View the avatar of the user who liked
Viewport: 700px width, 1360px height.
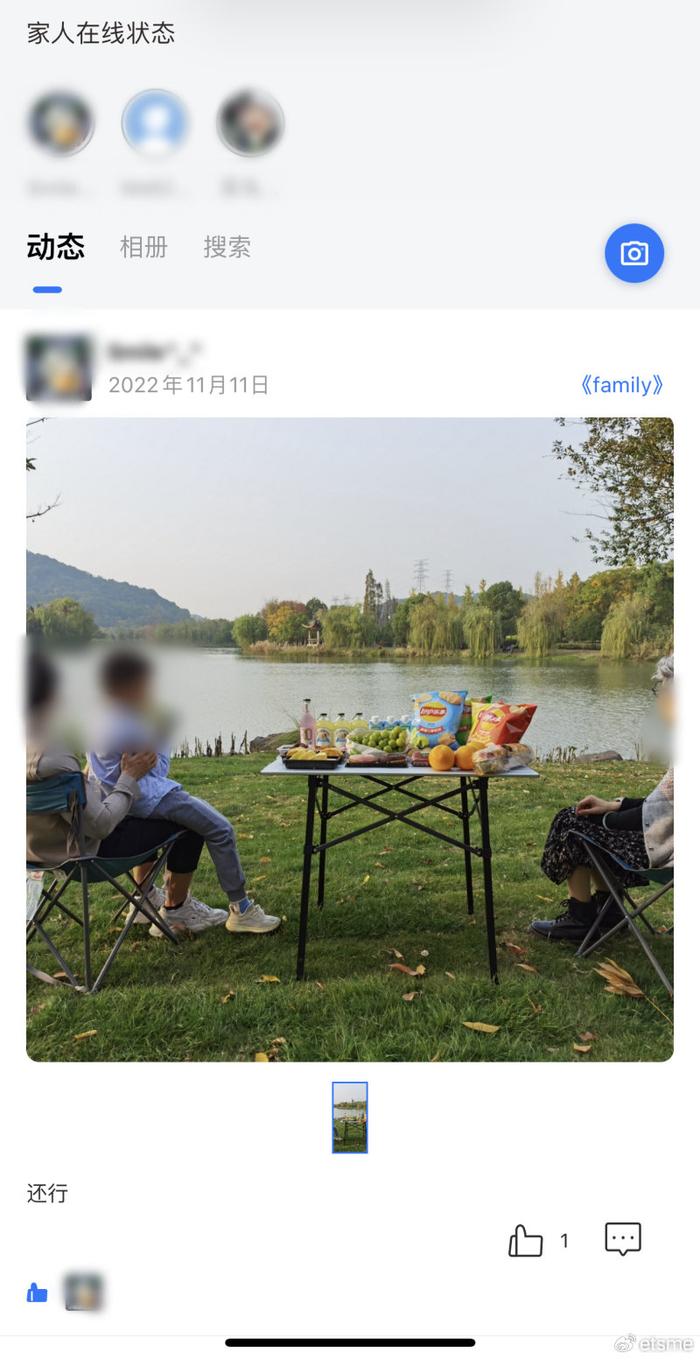point(83,1292)
